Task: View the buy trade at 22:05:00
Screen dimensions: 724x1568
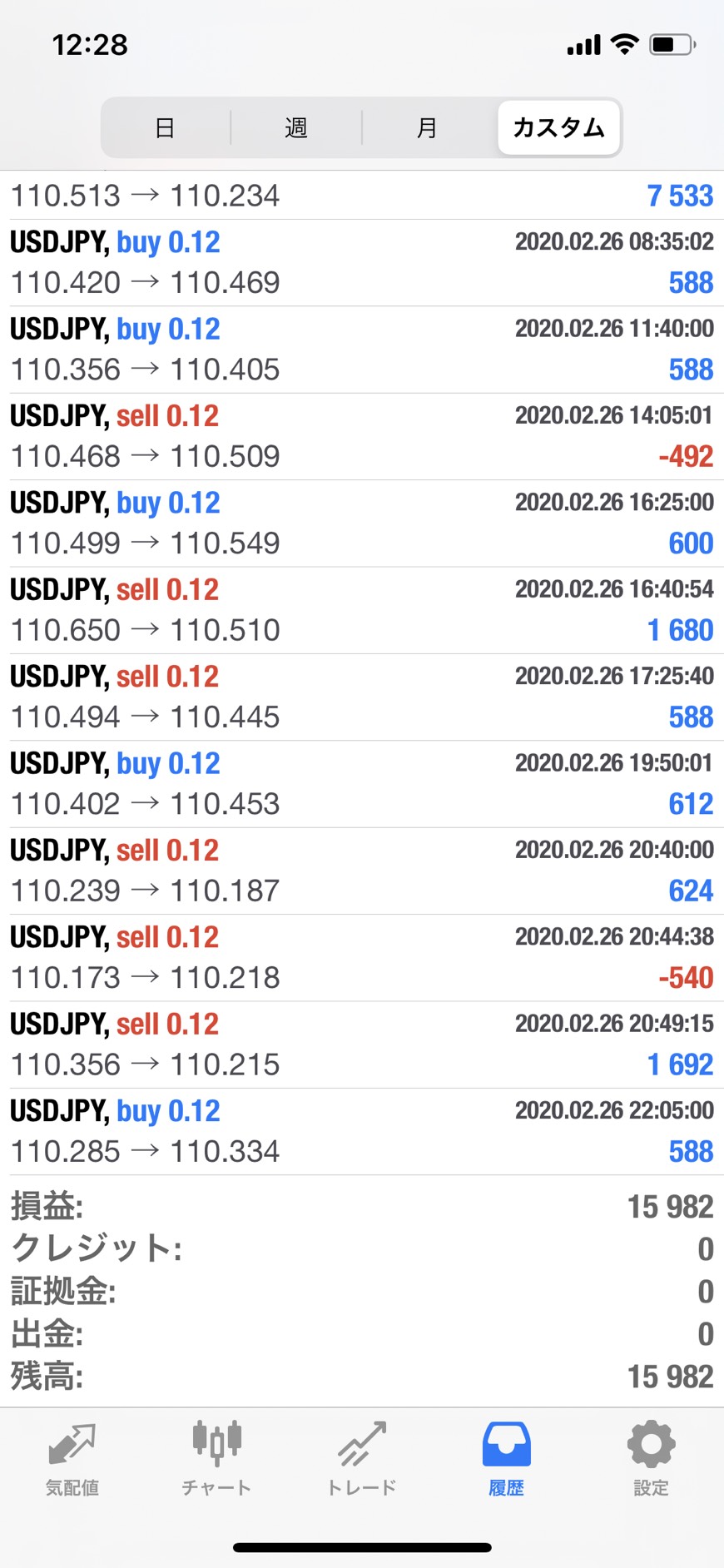Action: [x=362, y=1132]
